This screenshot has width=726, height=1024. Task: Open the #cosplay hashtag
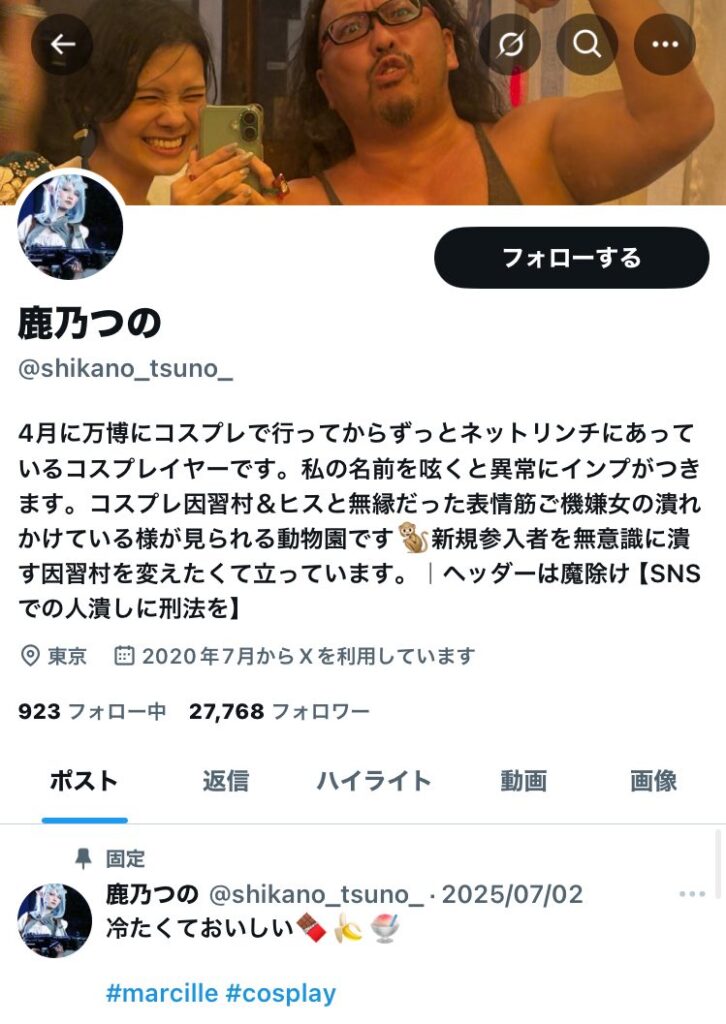point(281,993)
